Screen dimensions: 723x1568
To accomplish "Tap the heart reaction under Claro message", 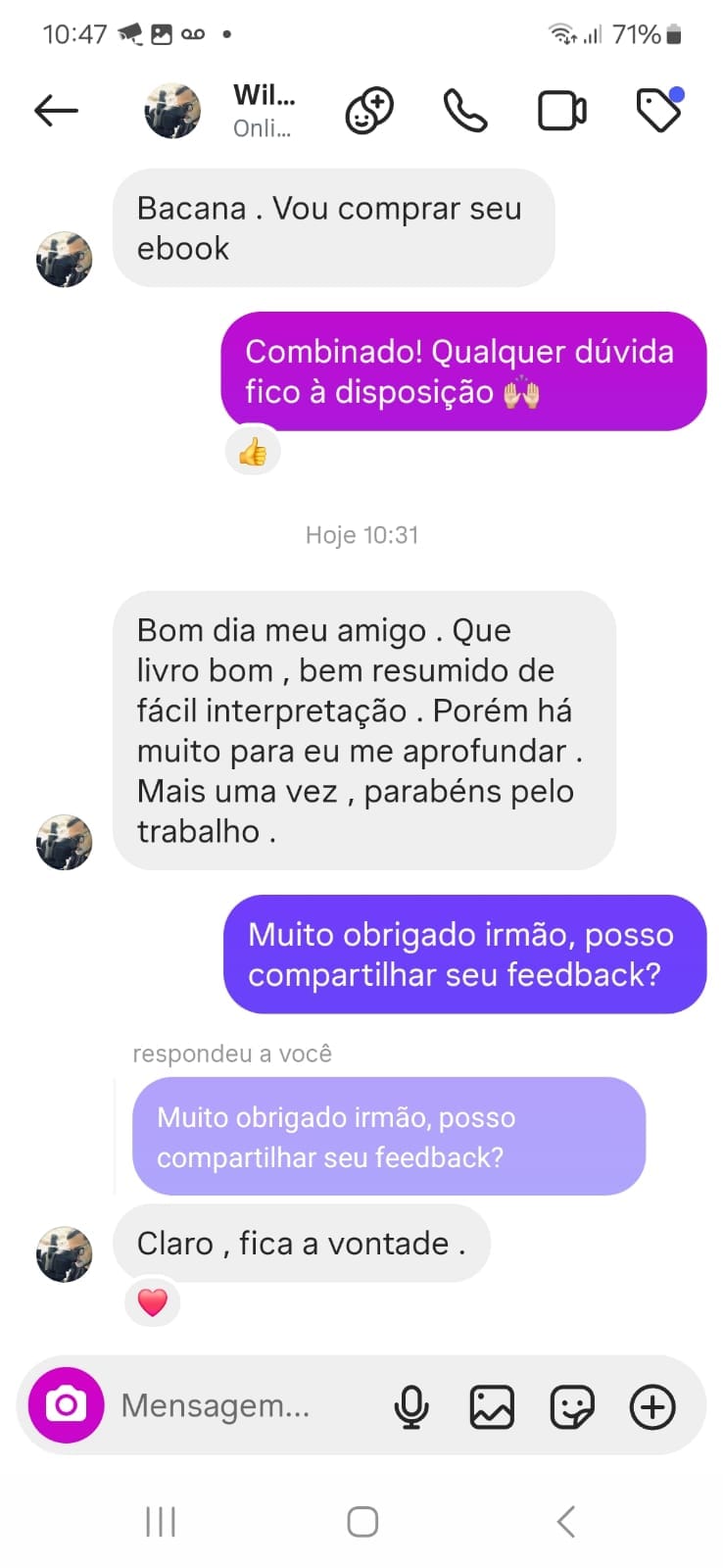I will point(153,1302).
